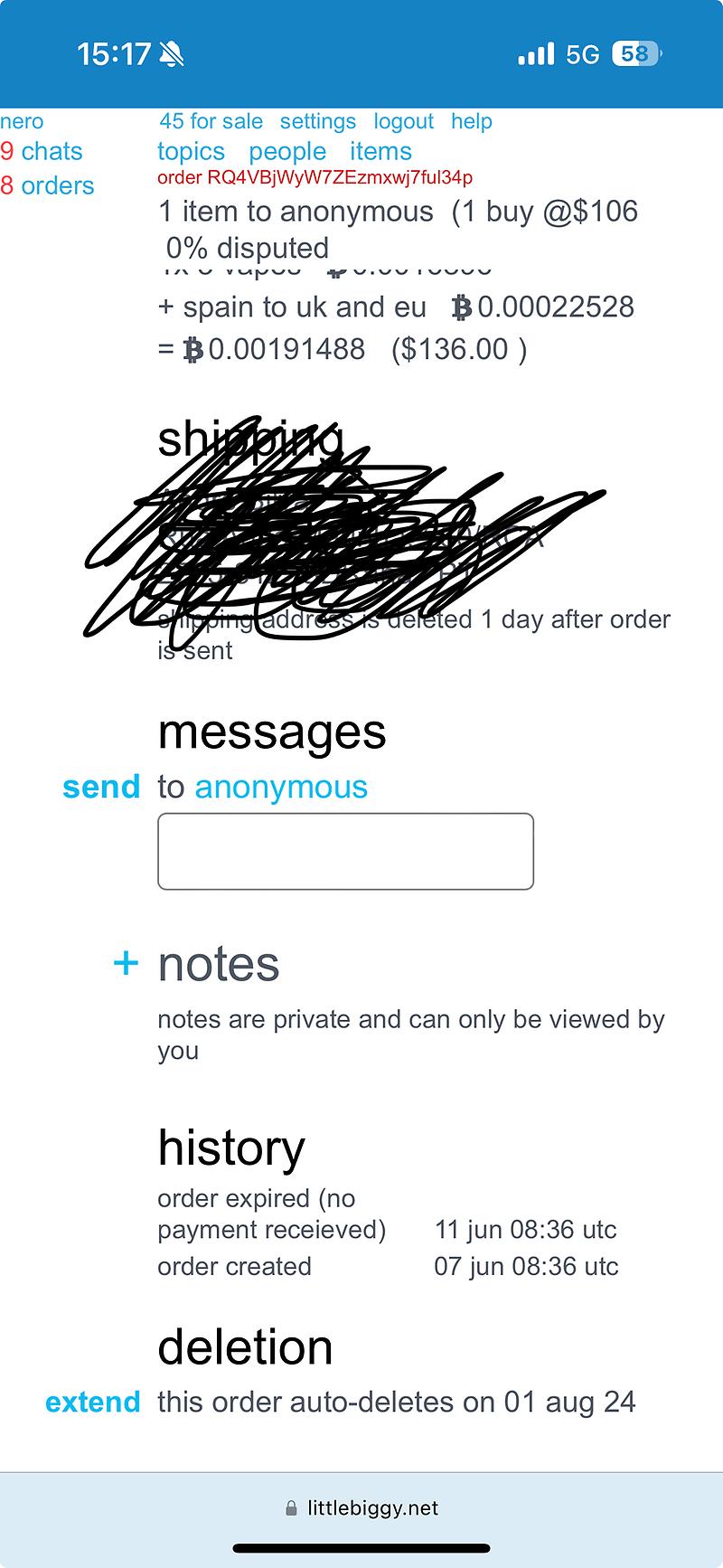
Task: Open the 45 for sale page
Action: pyautogui.click(x=211, y=122)
